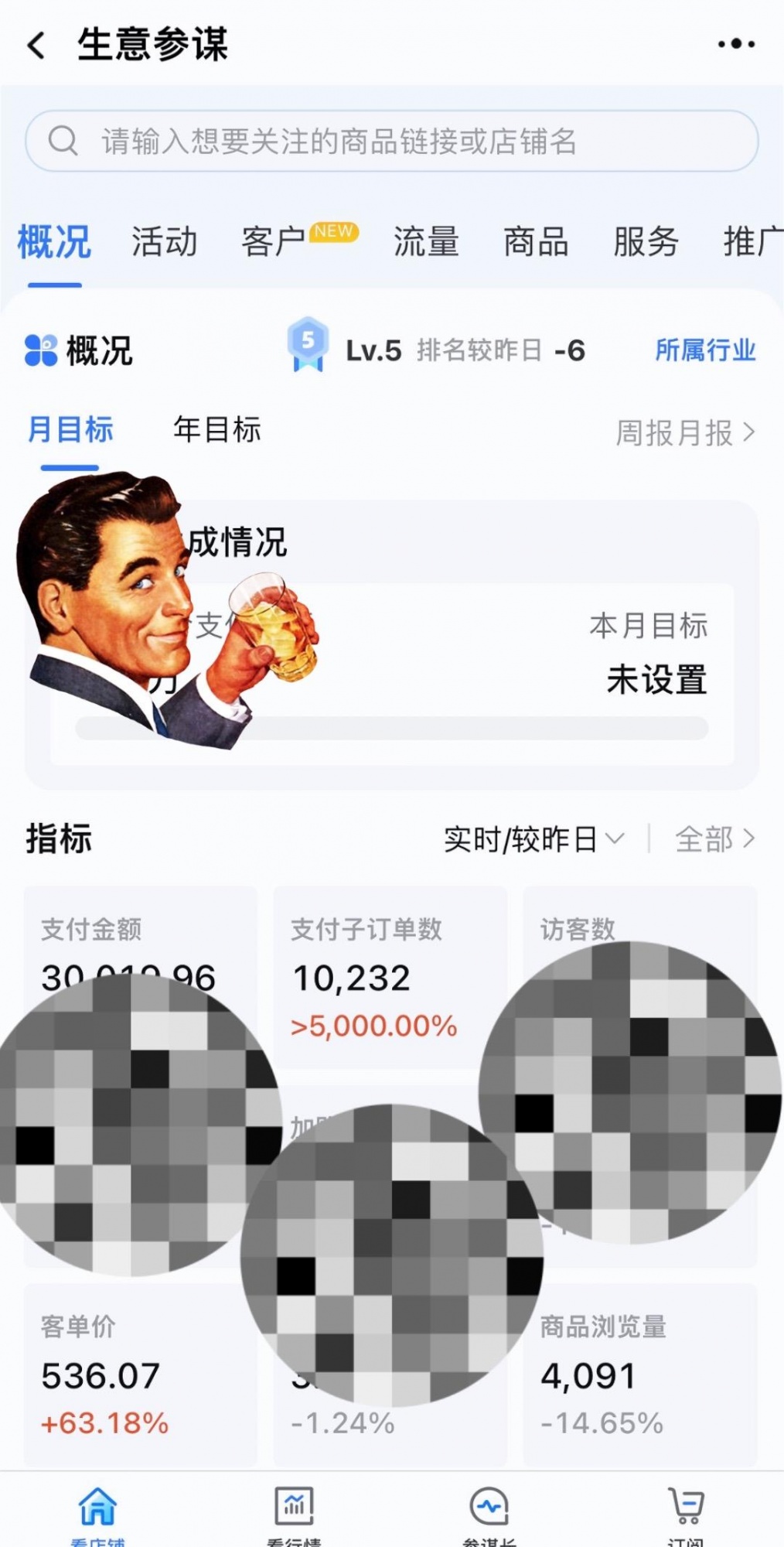Go back using the back arrow

coord(36,45)
